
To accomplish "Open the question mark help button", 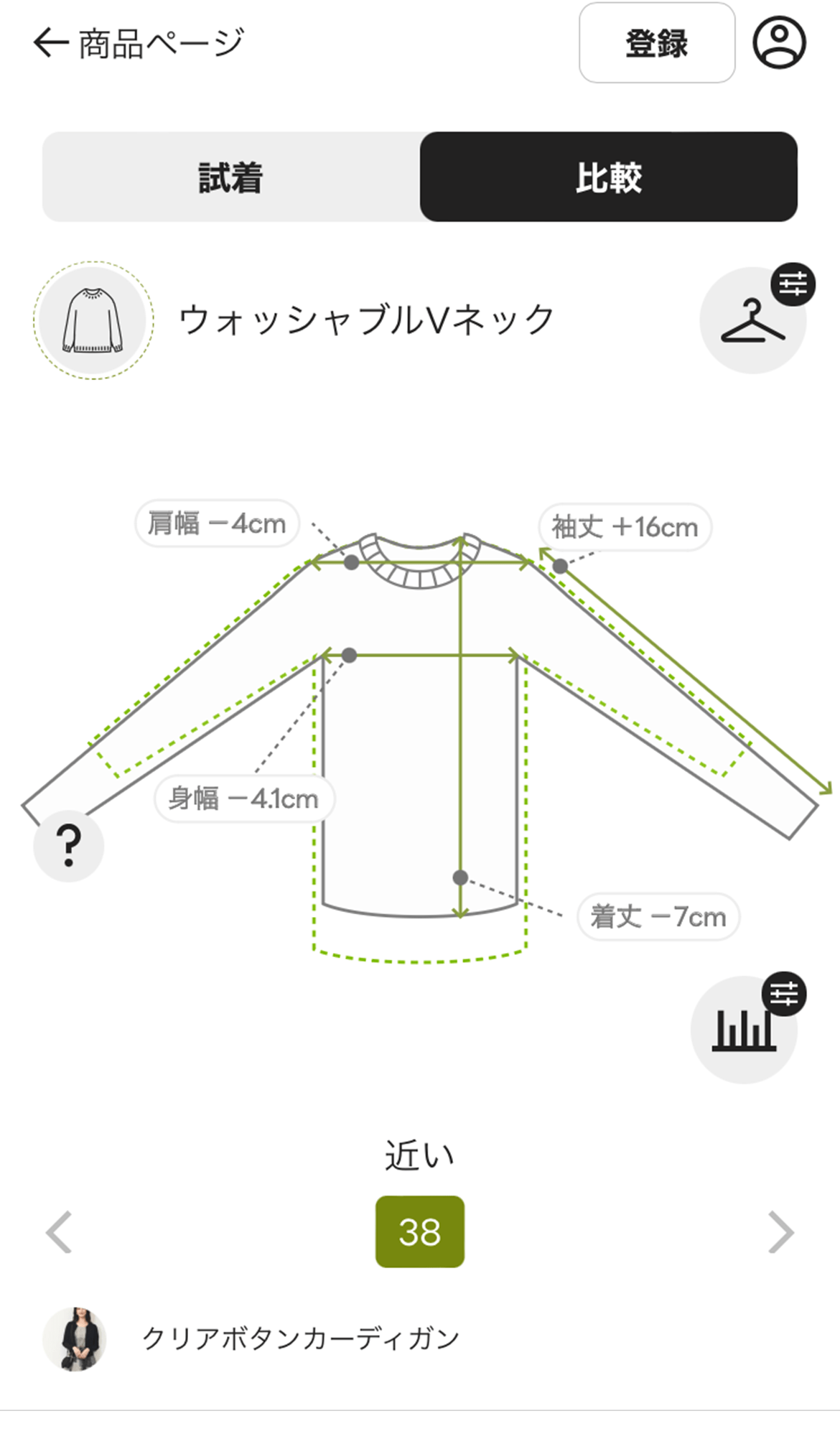I will (69, 846).
